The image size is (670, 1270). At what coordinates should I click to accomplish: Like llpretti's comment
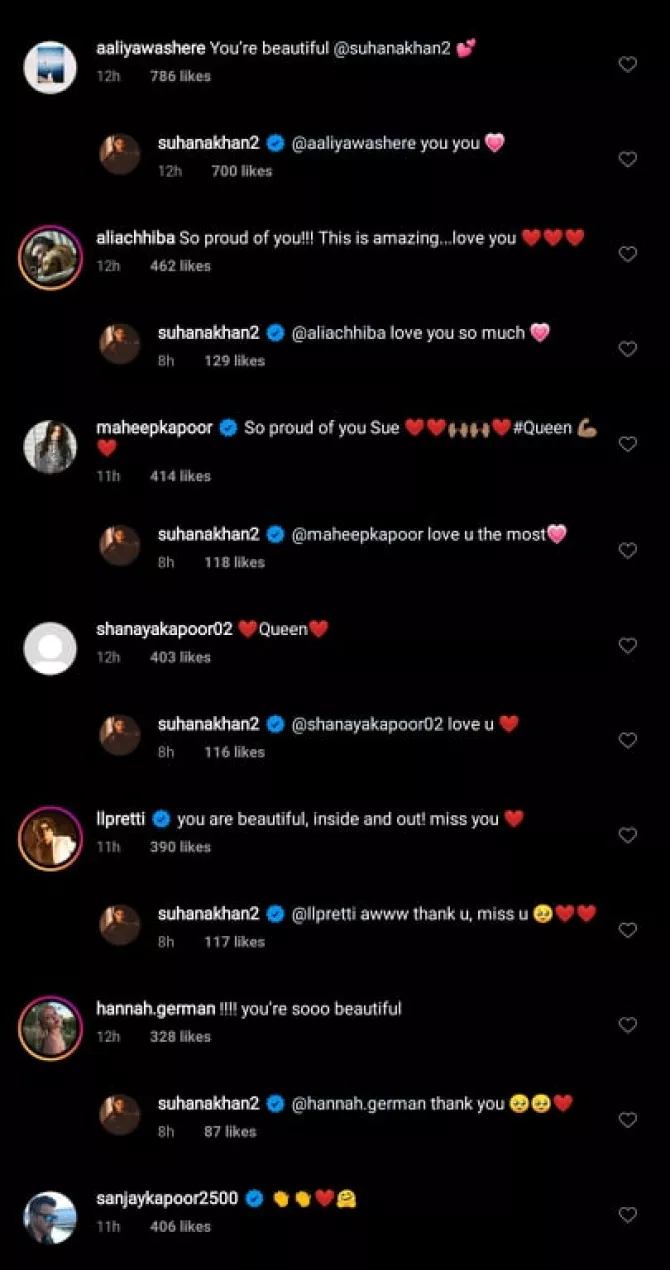tap(627, 835)
